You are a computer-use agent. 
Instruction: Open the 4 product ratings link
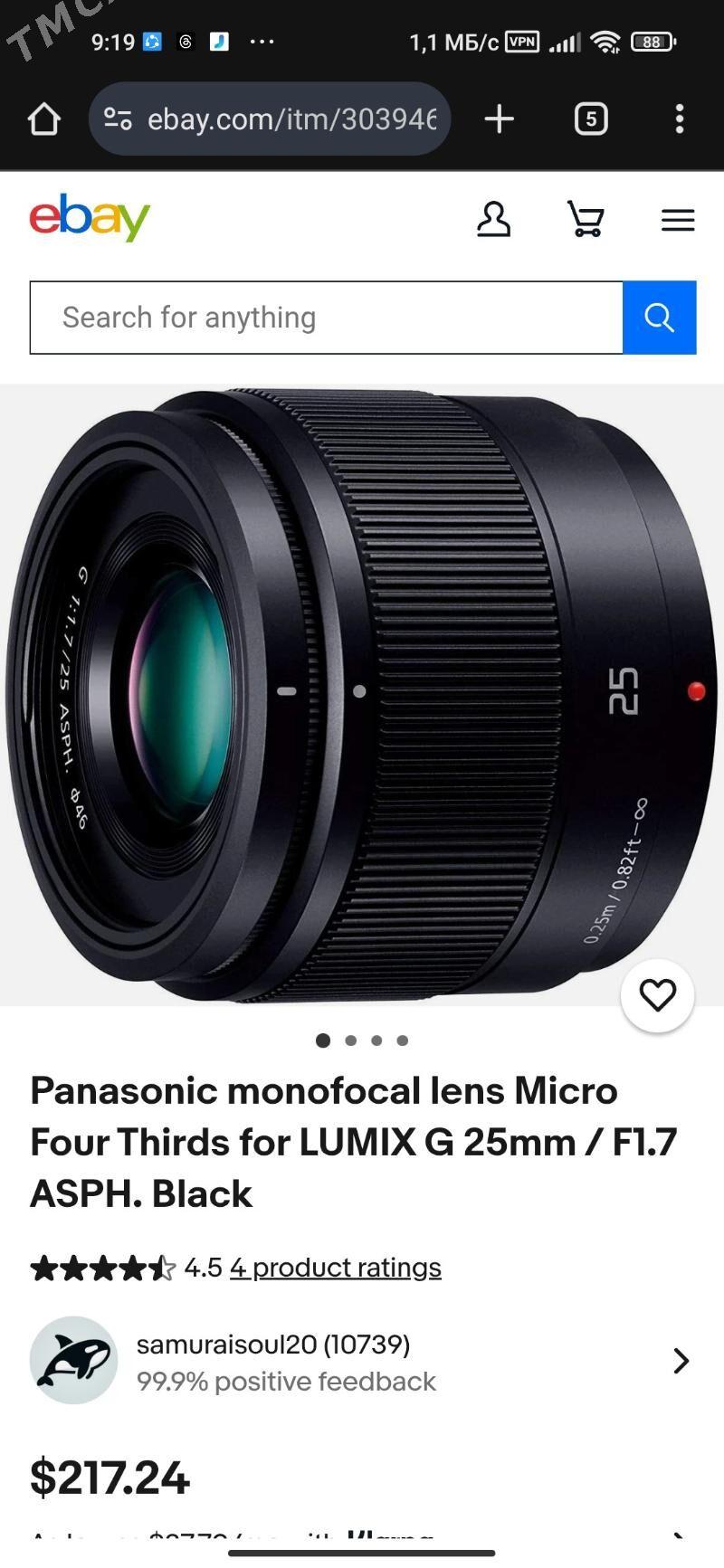click(335, 1268)
